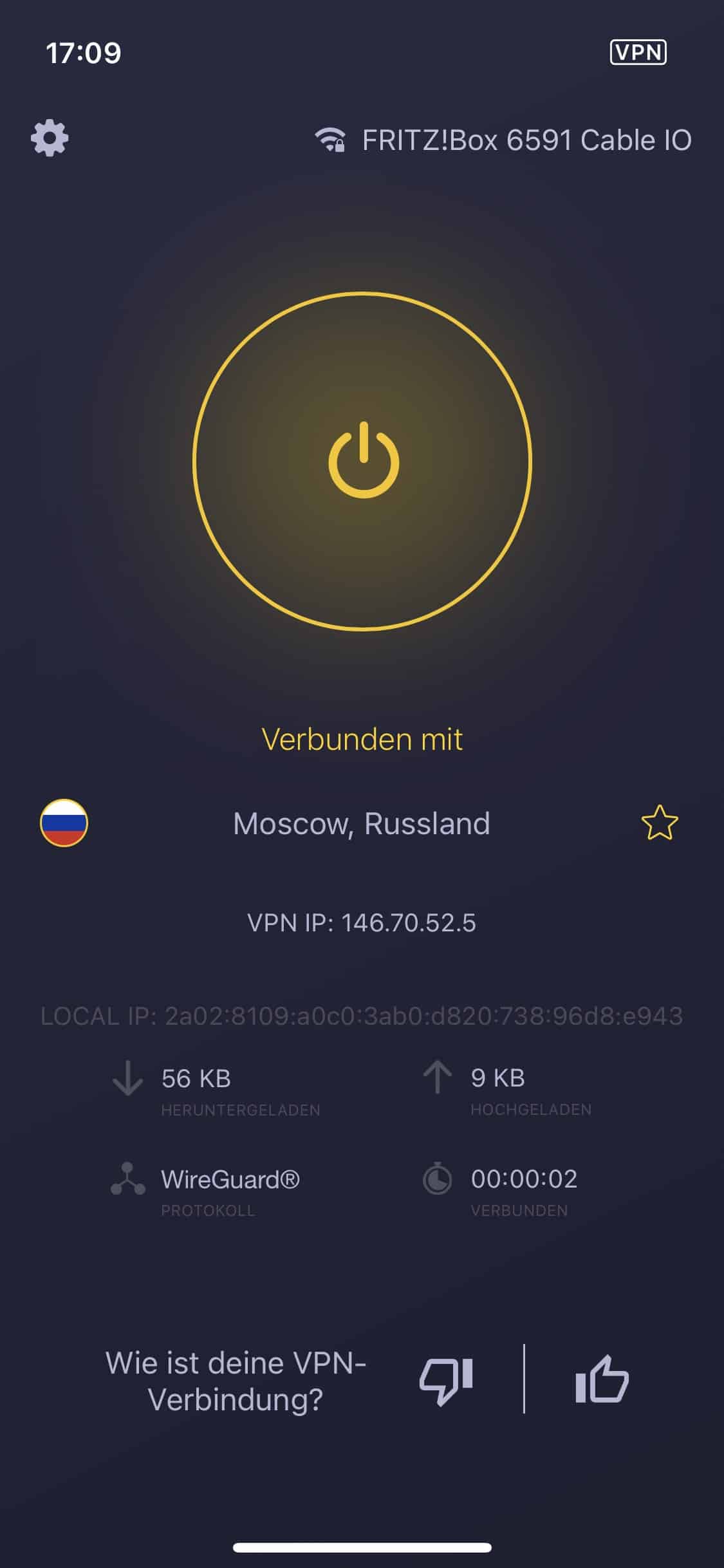Rate the VPN connection thumbs down

[x=446, y=1381]
